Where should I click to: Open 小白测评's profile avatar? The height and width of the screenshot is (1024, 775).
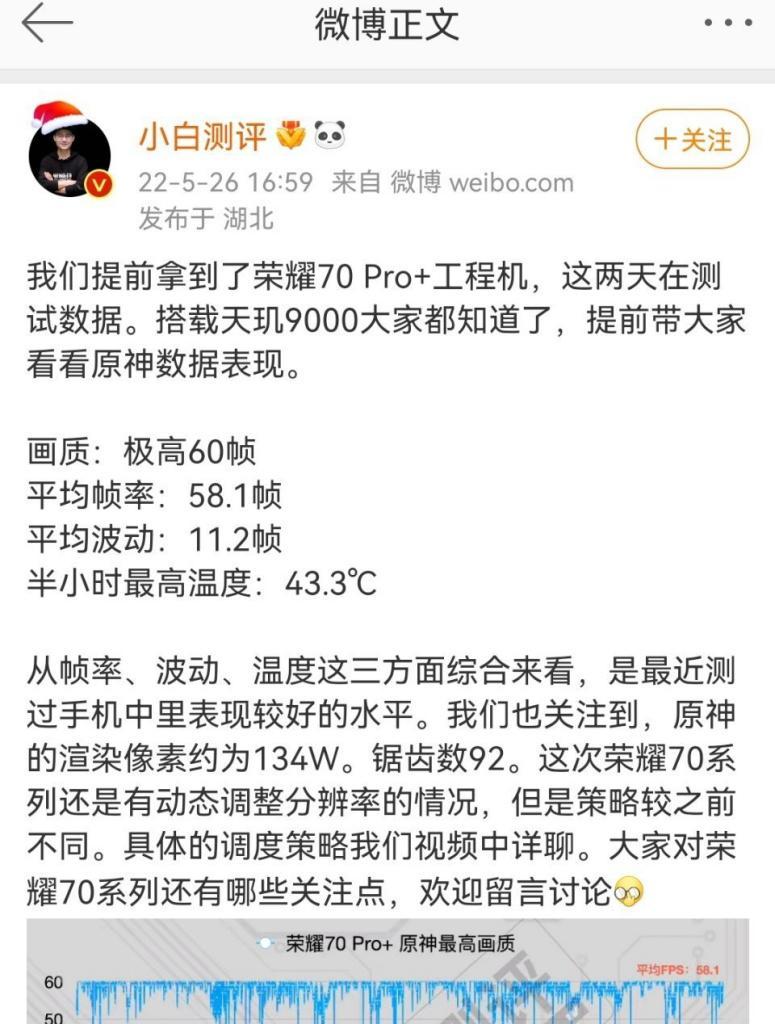click(x=68, y=153)
